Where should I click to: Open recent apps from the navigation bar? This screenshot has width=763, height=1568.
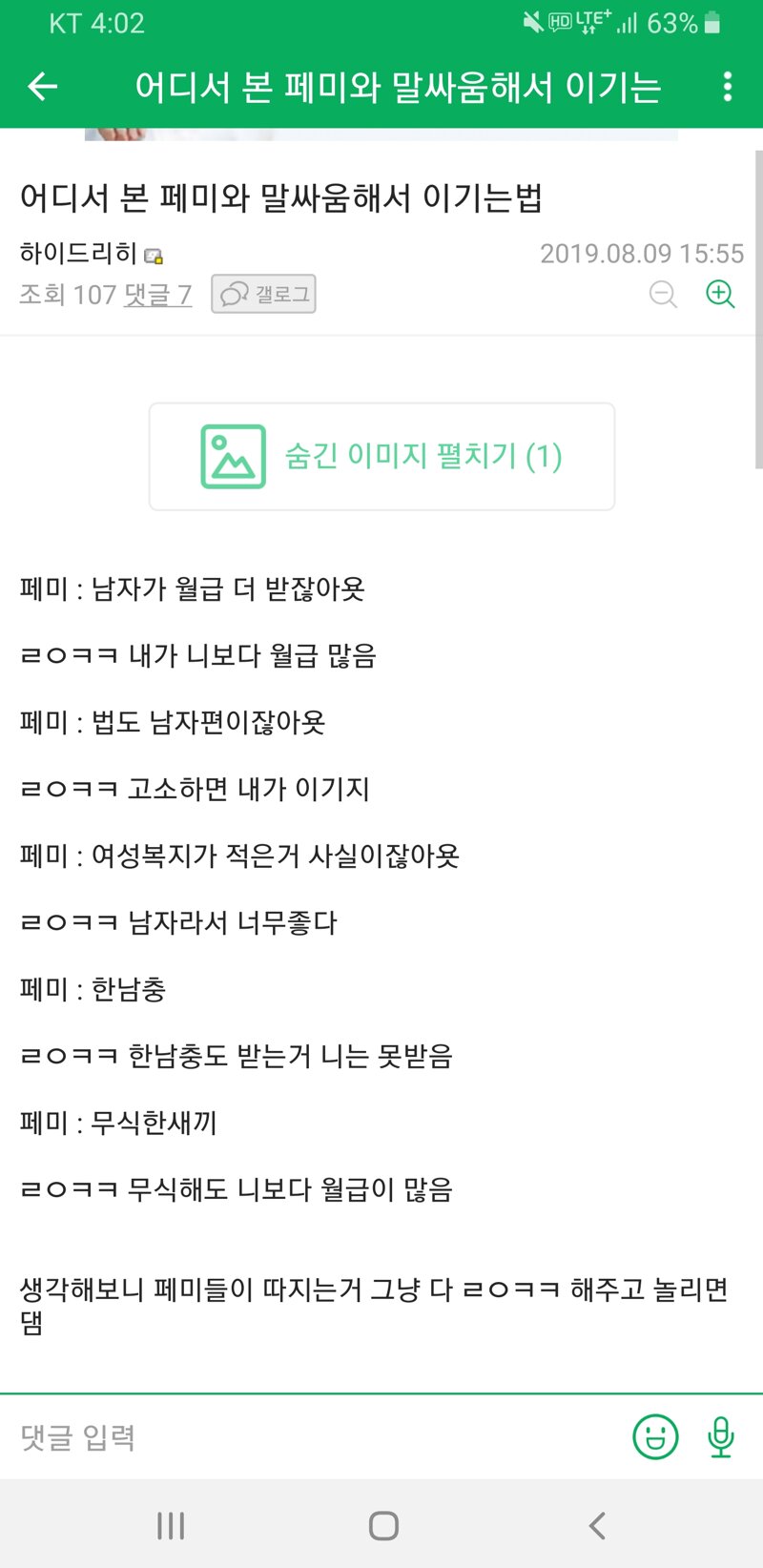(171, 1526)
